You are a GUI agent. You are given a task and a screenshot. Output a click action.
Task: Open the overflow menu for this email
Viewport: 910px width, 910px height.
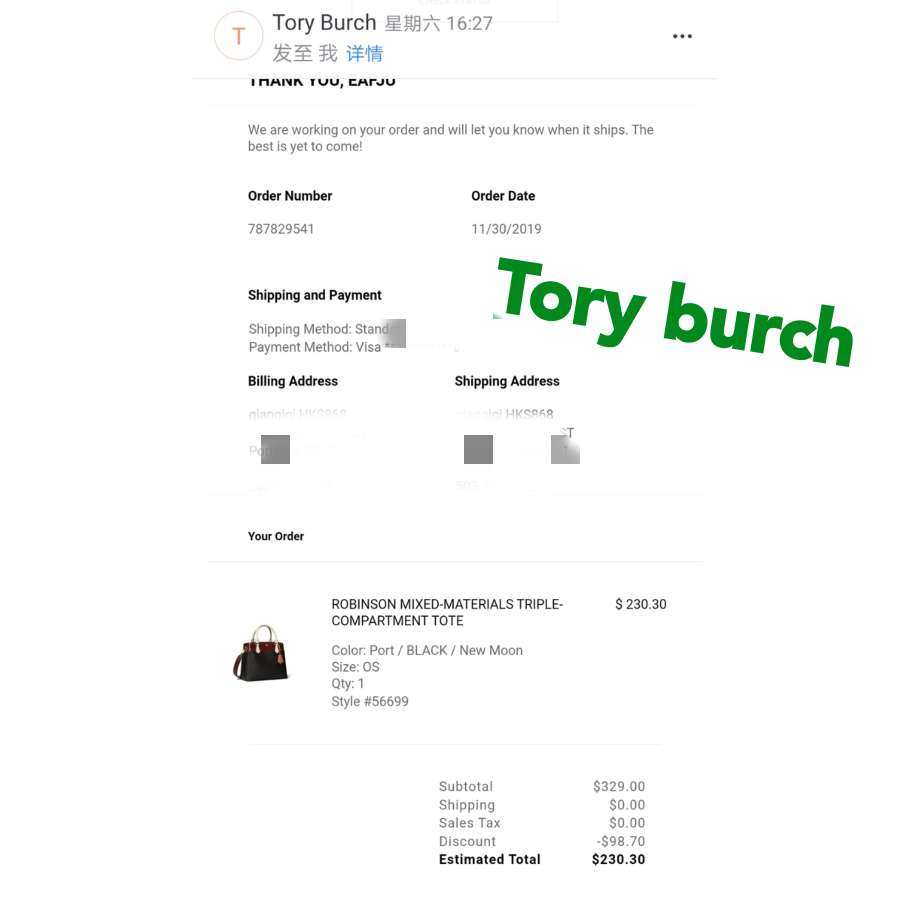pyautogui.click(x=682, y=37)
